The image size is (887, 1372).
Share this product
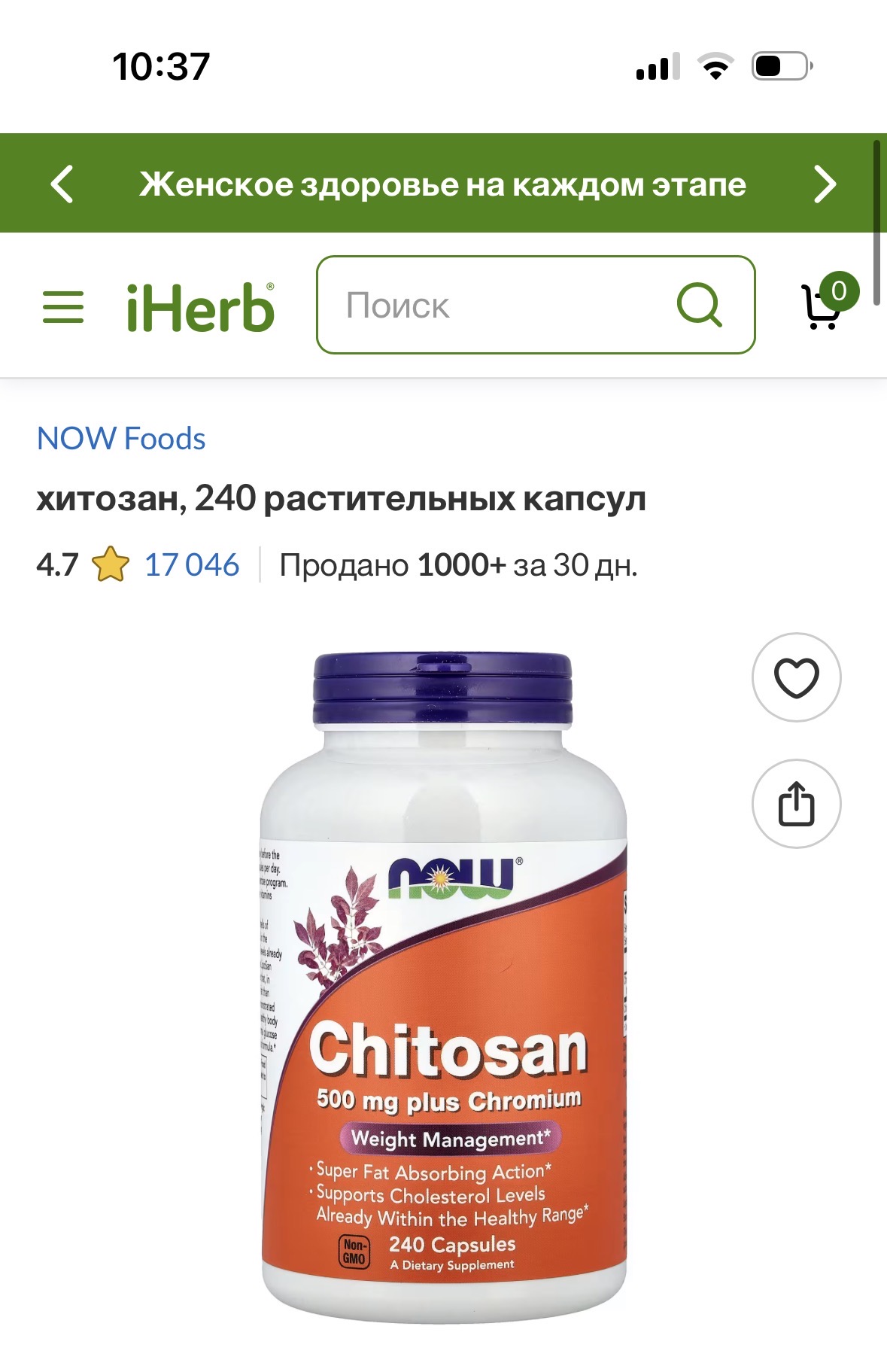point(796,804)
